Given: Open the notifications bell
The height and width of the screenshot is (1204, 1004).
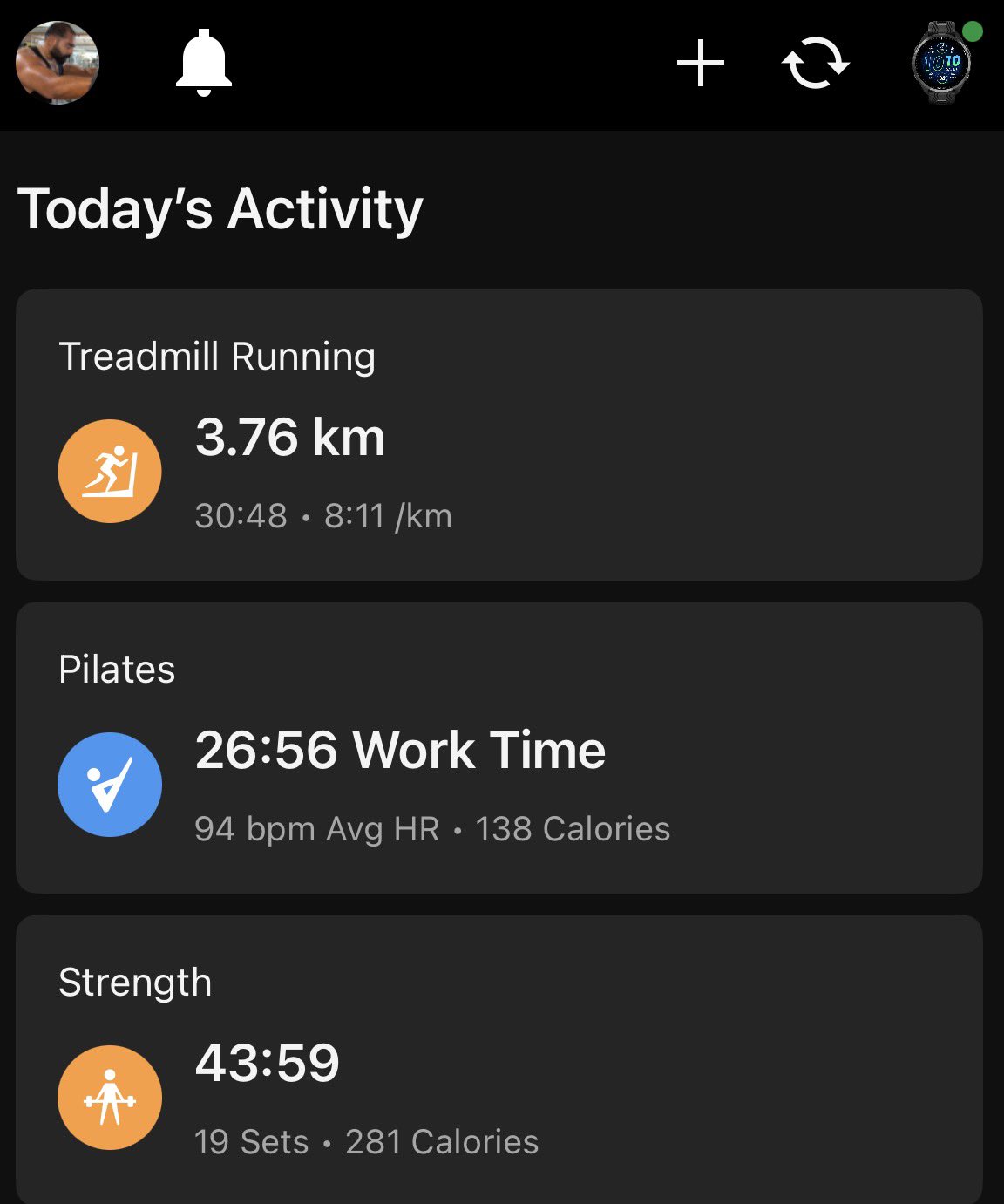Looking at the screenshot, I should point(203,63).
